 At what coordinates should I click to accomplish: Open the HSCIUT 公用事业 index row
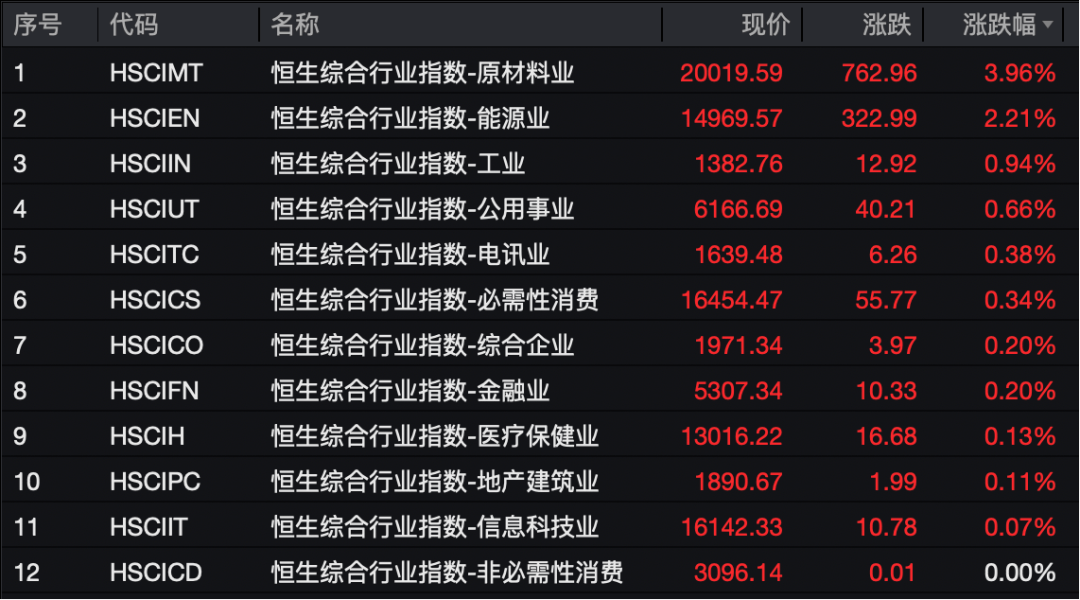pos(422,209)
